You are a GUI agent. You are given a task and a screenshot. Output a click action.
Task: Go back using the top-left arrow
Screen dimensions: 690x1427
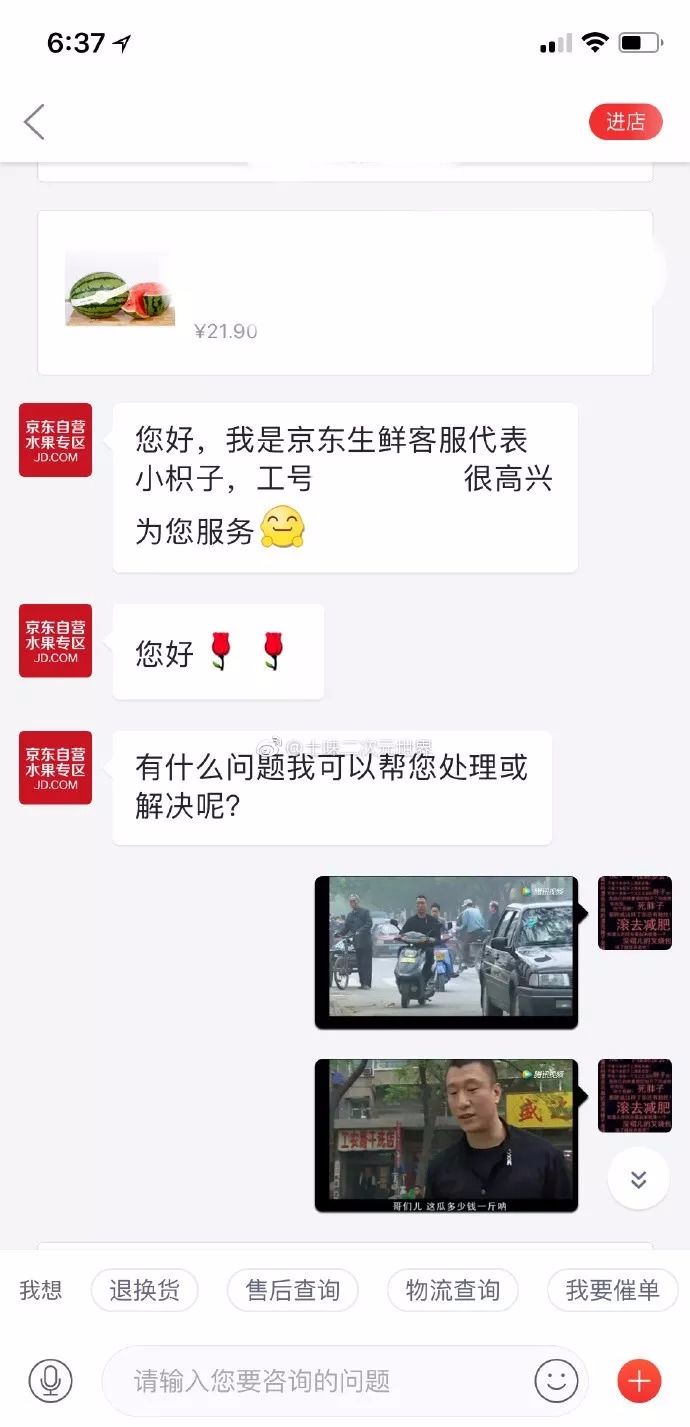pyautogui.click(x=35, y=122)
